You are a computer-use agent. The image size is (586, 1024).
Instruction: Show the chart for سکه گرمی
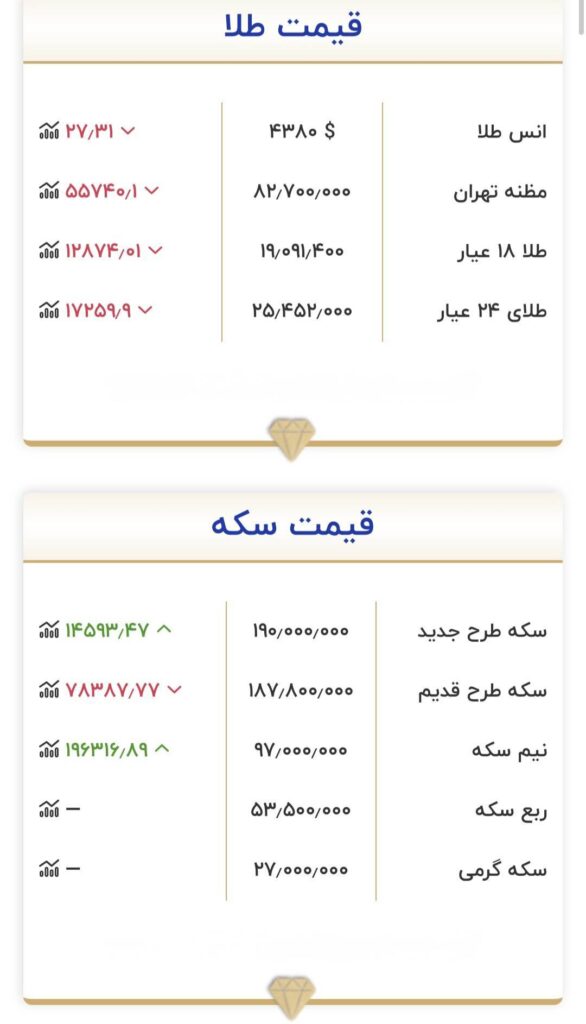tap(49, 869)
